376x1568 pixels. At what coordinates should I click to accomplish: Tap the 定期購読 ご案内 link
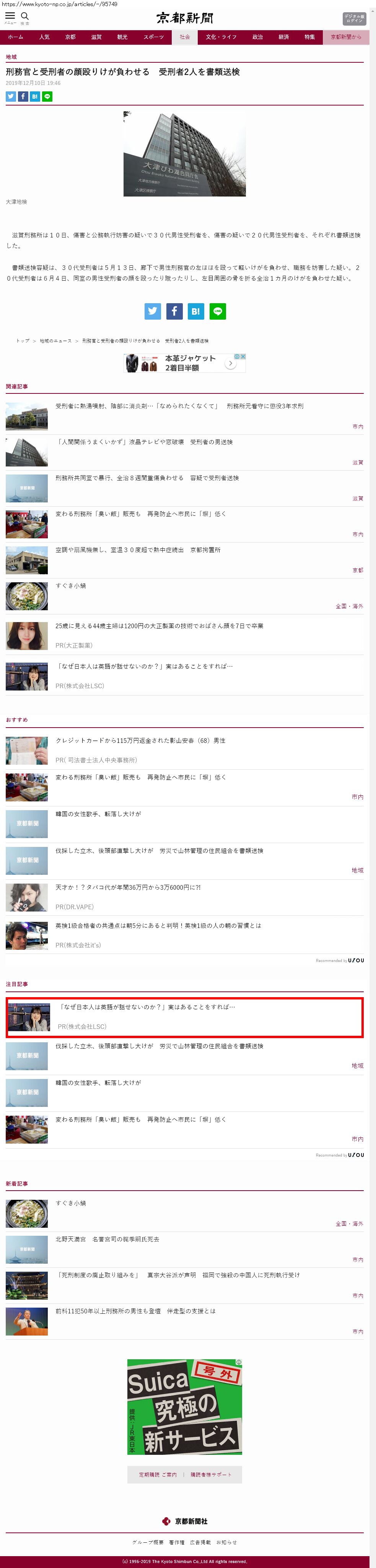click(x=158, y=1474)
